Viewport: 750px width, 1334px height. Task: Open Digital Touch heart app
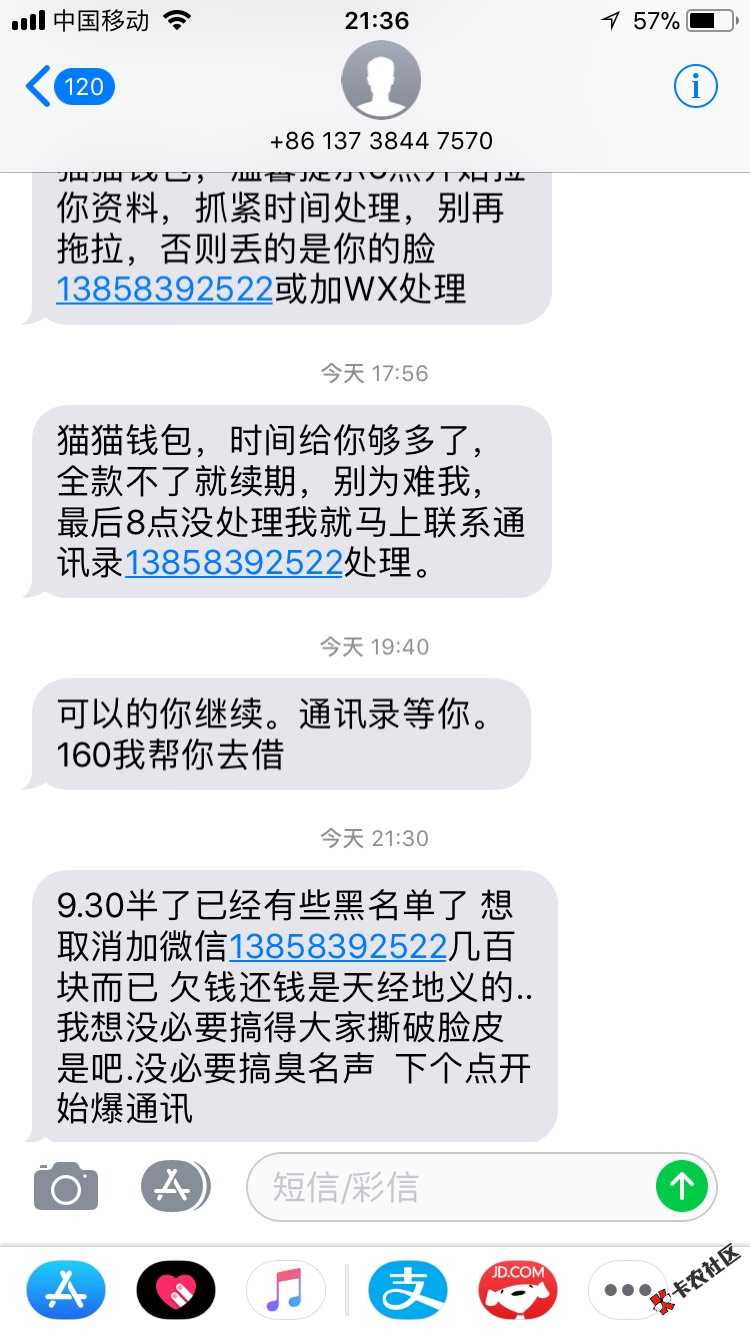(176, 1290)
